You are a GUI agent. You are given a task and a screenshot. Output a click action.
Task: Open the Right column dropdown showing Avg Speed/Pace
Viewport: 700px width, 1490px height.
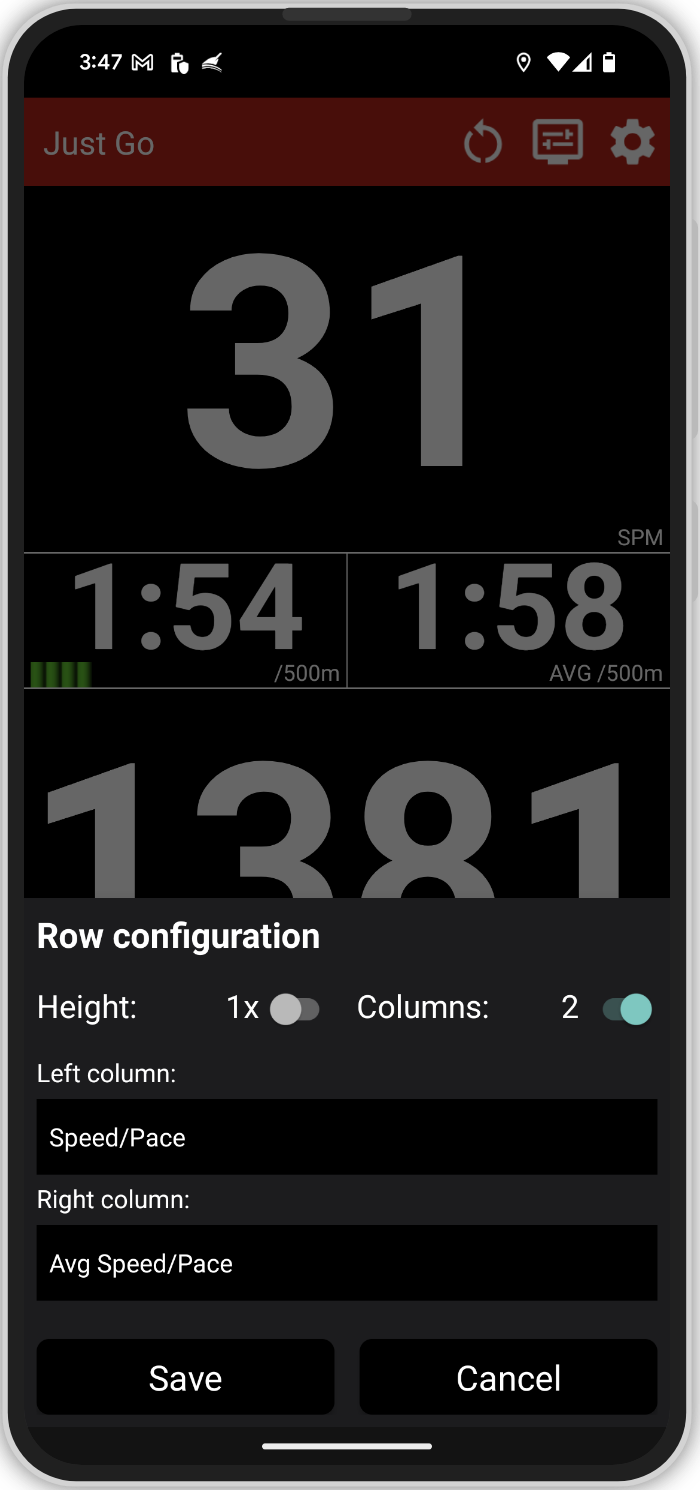coord(347,1263)
